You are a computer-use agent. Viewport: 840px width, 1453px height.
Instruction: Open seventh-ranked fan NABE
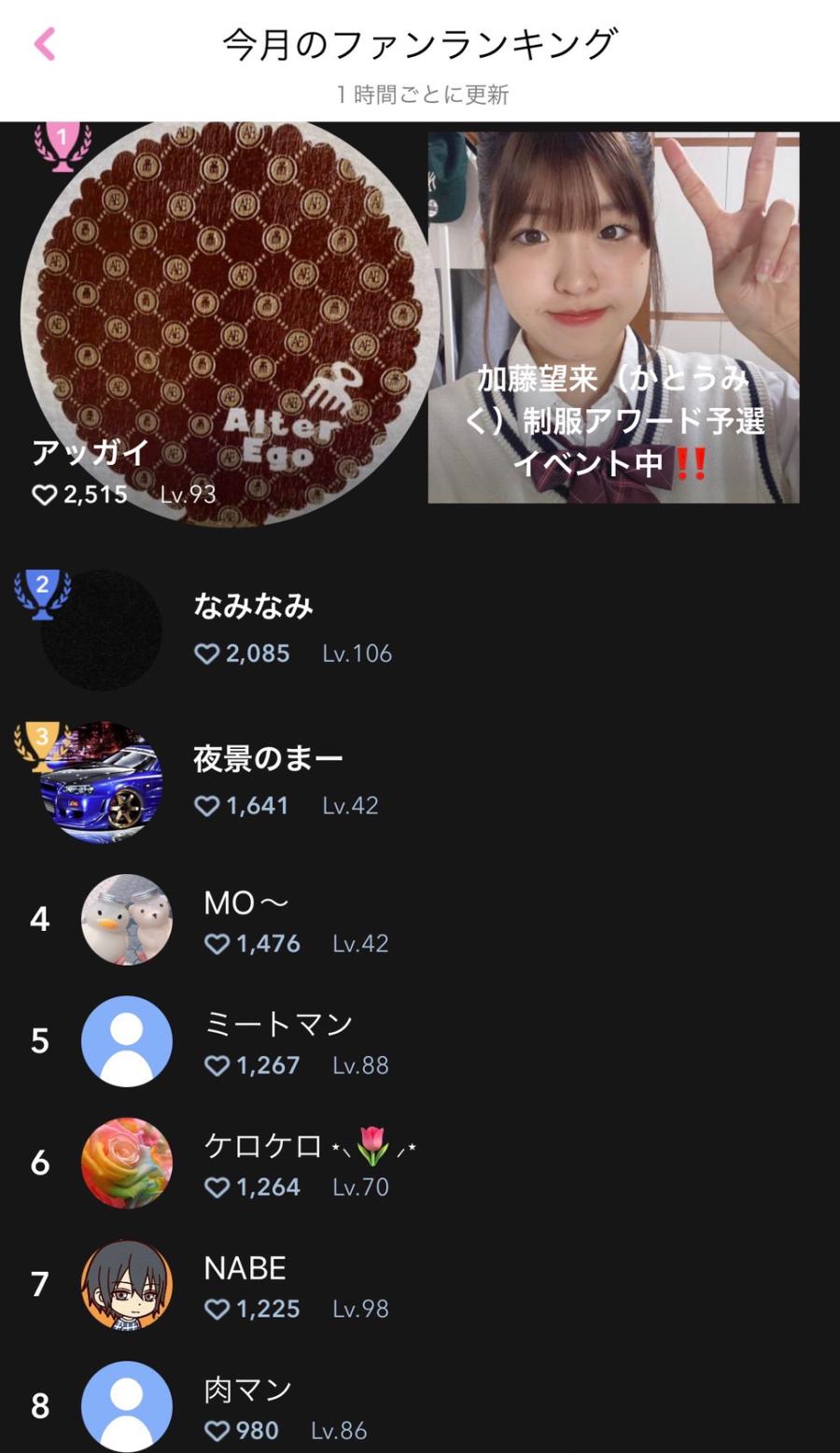245,1286
